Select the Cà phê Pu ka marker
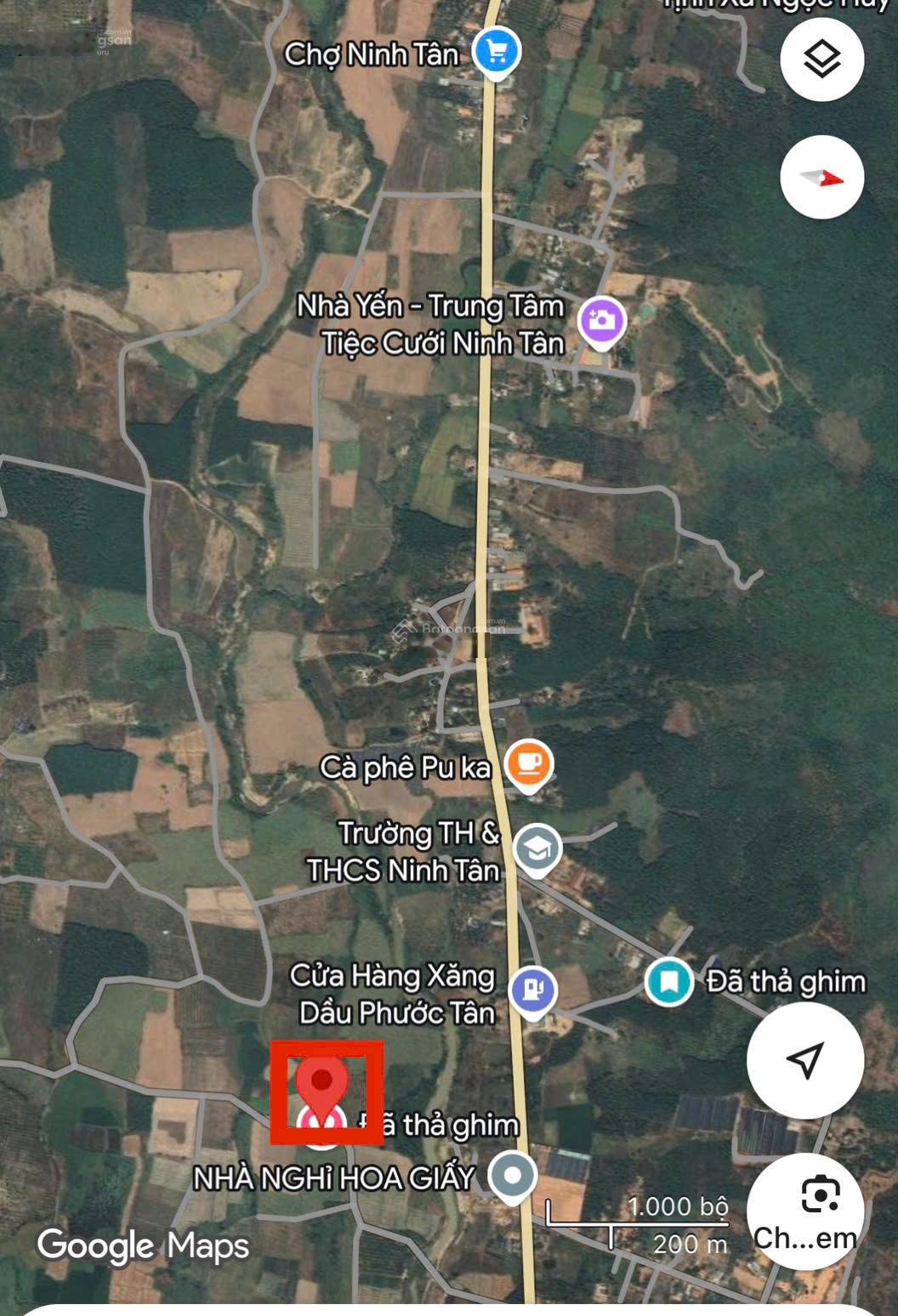The width and height of the screenshot is (898, 1316). tap(529, 763)
